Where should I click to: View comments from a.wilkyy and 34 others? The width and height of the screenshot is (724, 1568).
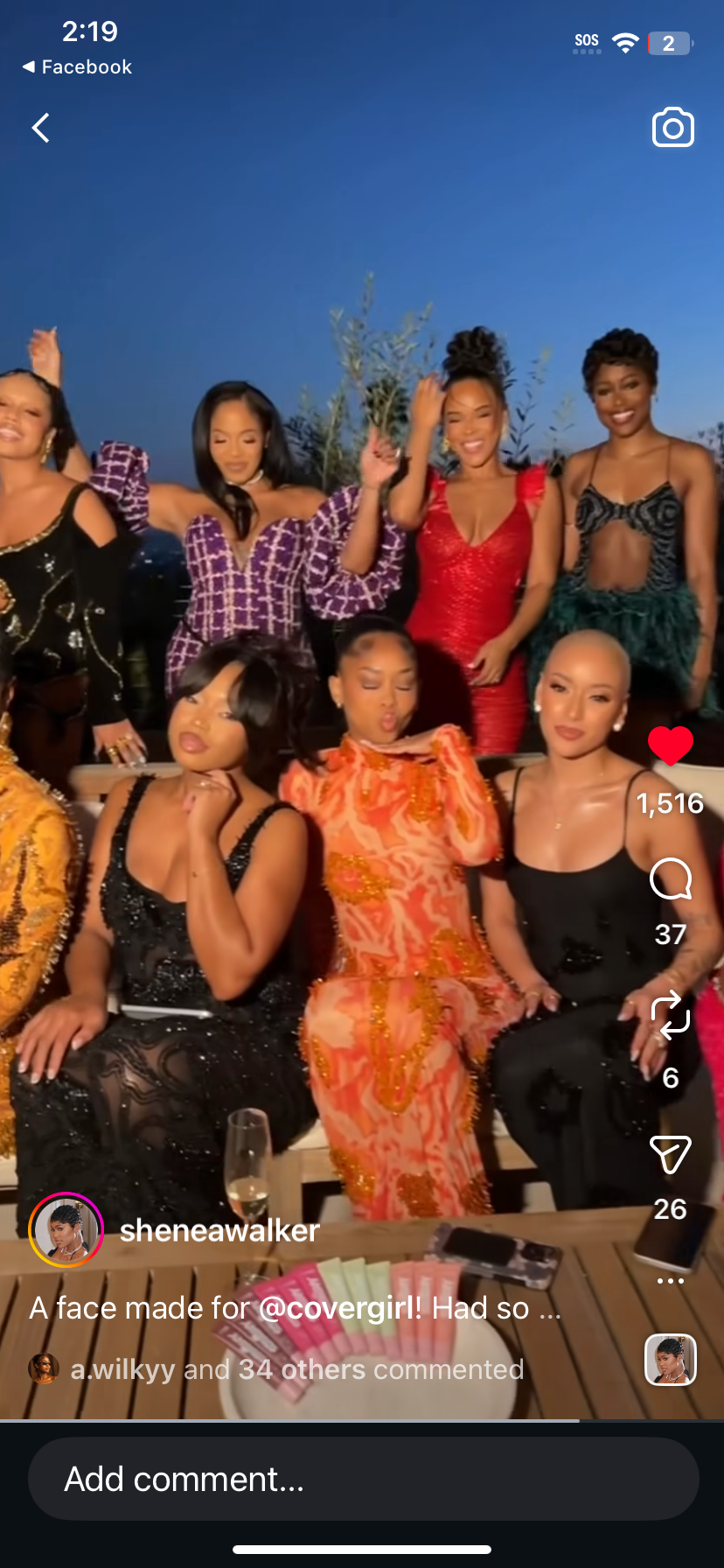[x=296, y=1369]
